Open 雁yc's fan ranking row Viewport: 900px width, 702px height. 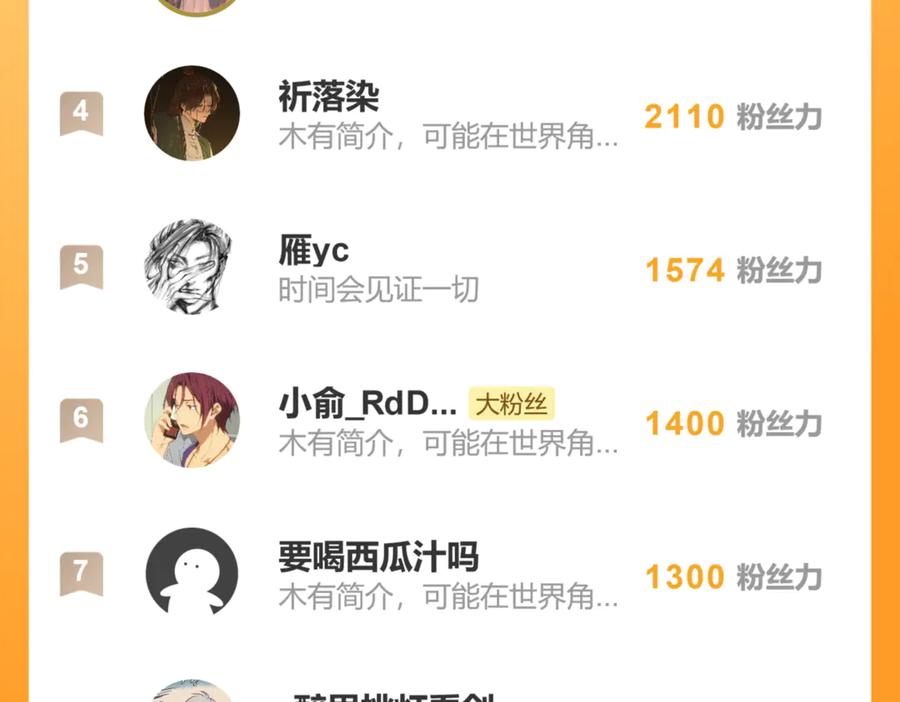click(x=449, y=267)
